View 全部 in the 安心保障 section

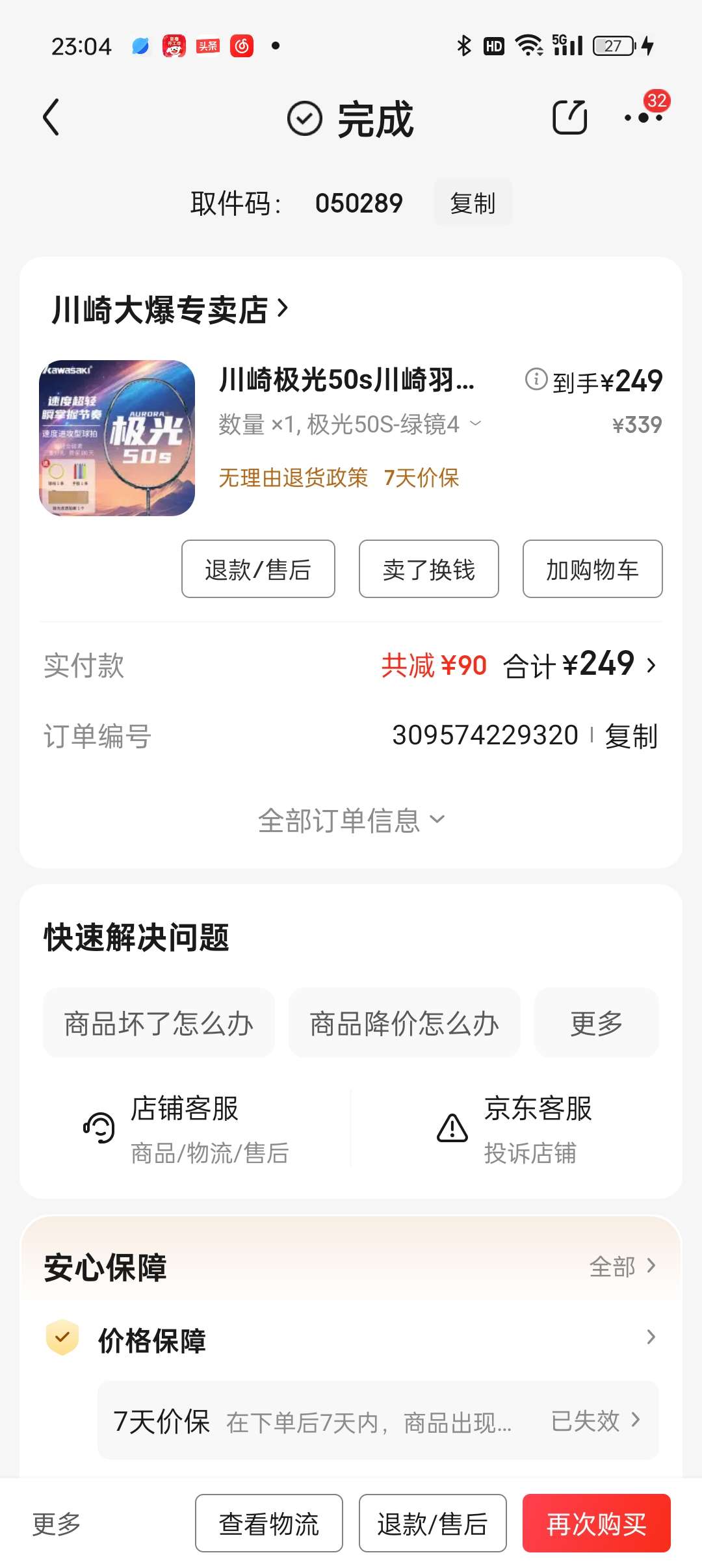(x=622, y=1266)
